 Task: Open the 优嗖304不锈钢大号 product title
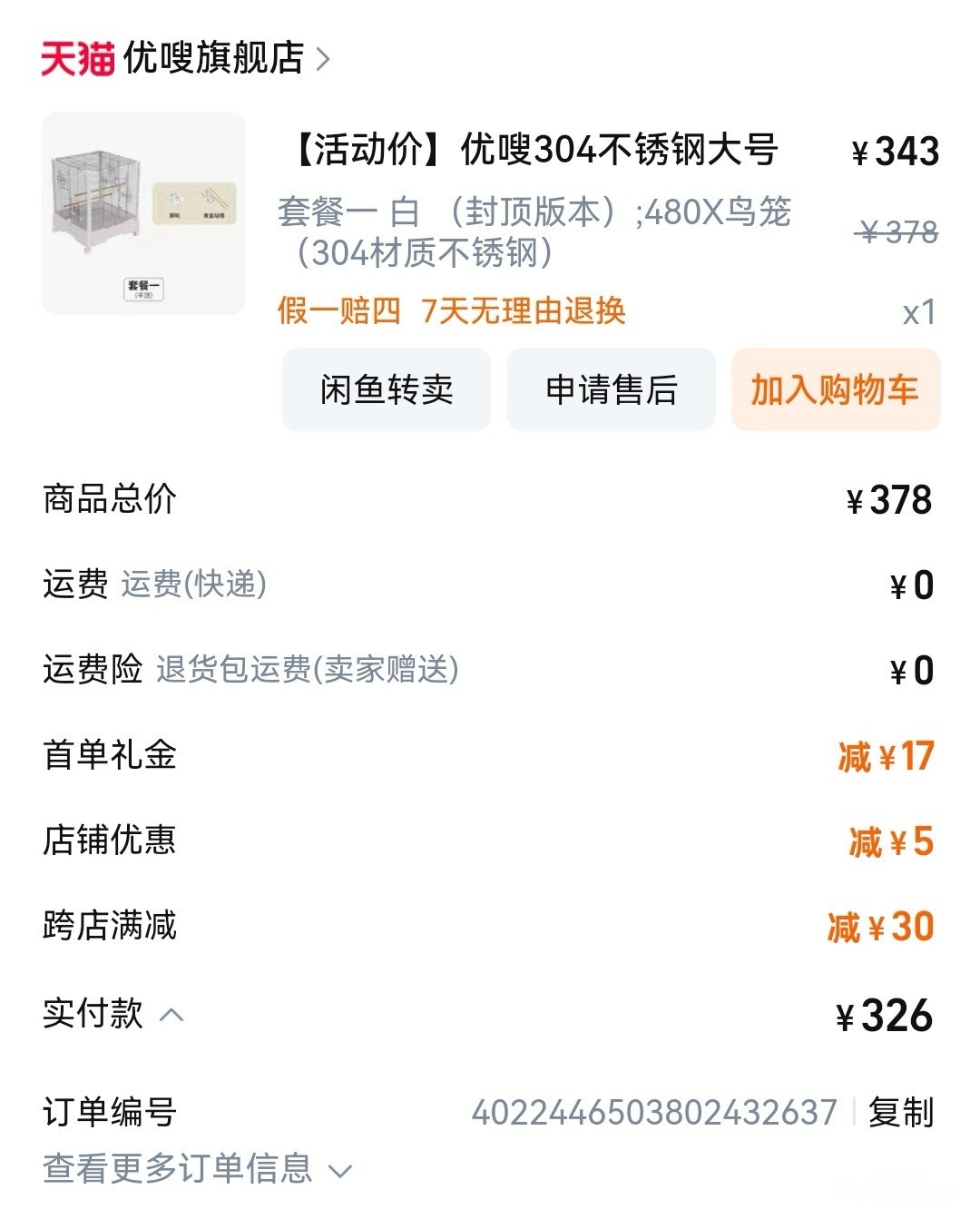(x=535, y=150)
